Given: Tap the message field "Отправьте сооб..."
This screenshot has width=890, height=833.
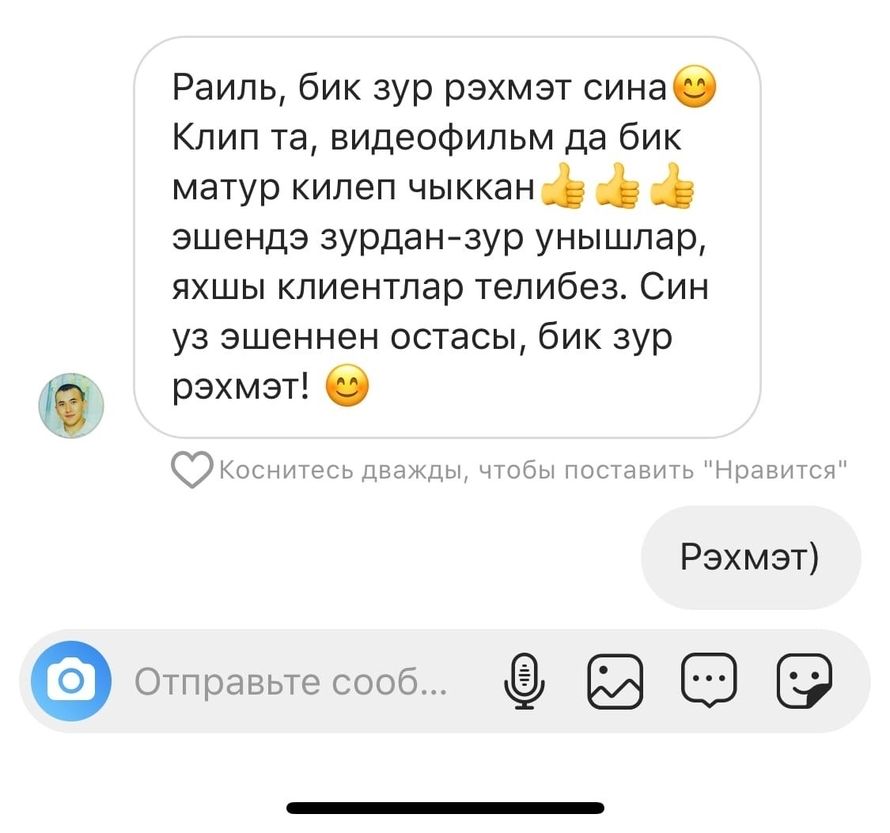Looking at the screenshot, I should (x=292, y=682).
